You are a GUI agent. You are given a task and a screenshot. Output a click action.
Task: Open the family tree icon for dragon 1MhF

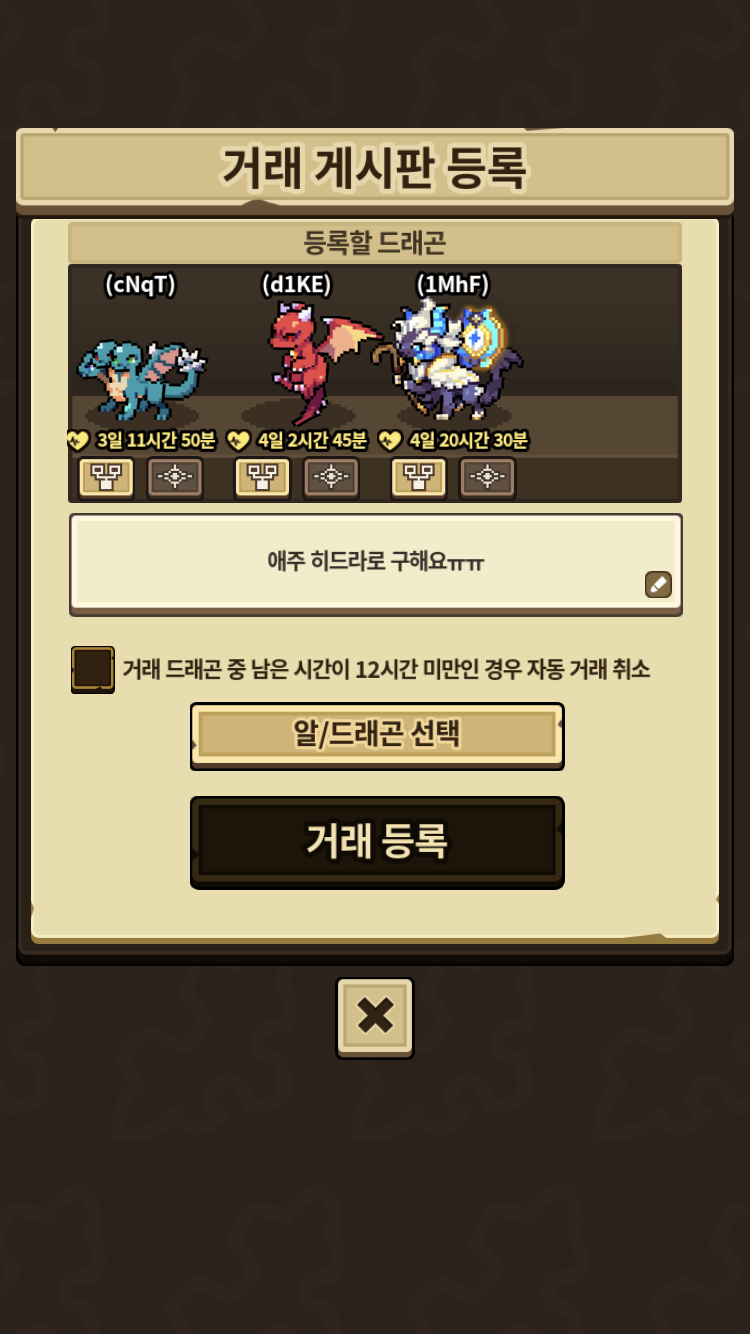pyautogui.click(x=418, y=477)
